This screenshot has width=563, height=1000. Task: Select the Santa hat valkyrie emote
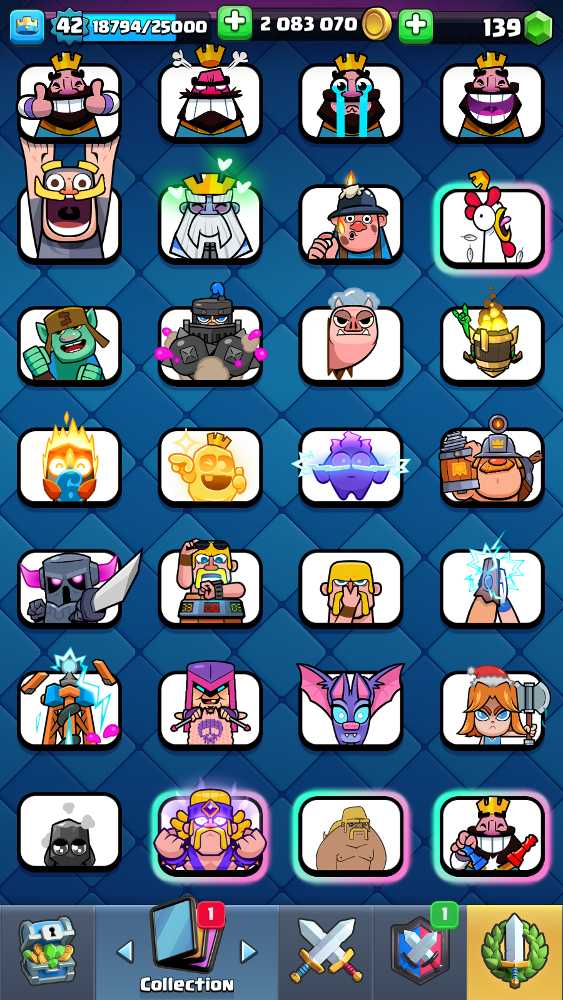point(492,709)
